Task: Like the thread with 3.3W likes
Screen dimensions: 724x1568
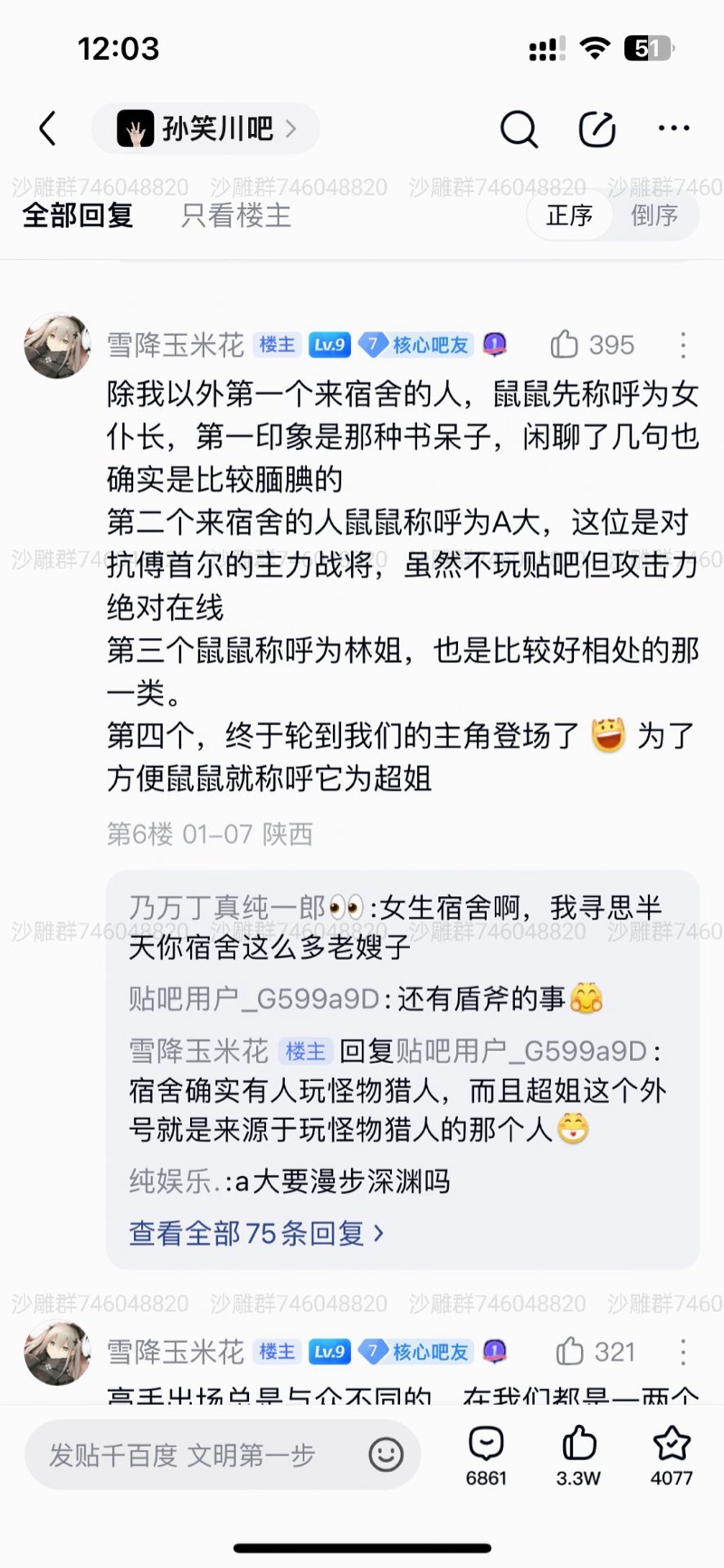Action: 578,1453
